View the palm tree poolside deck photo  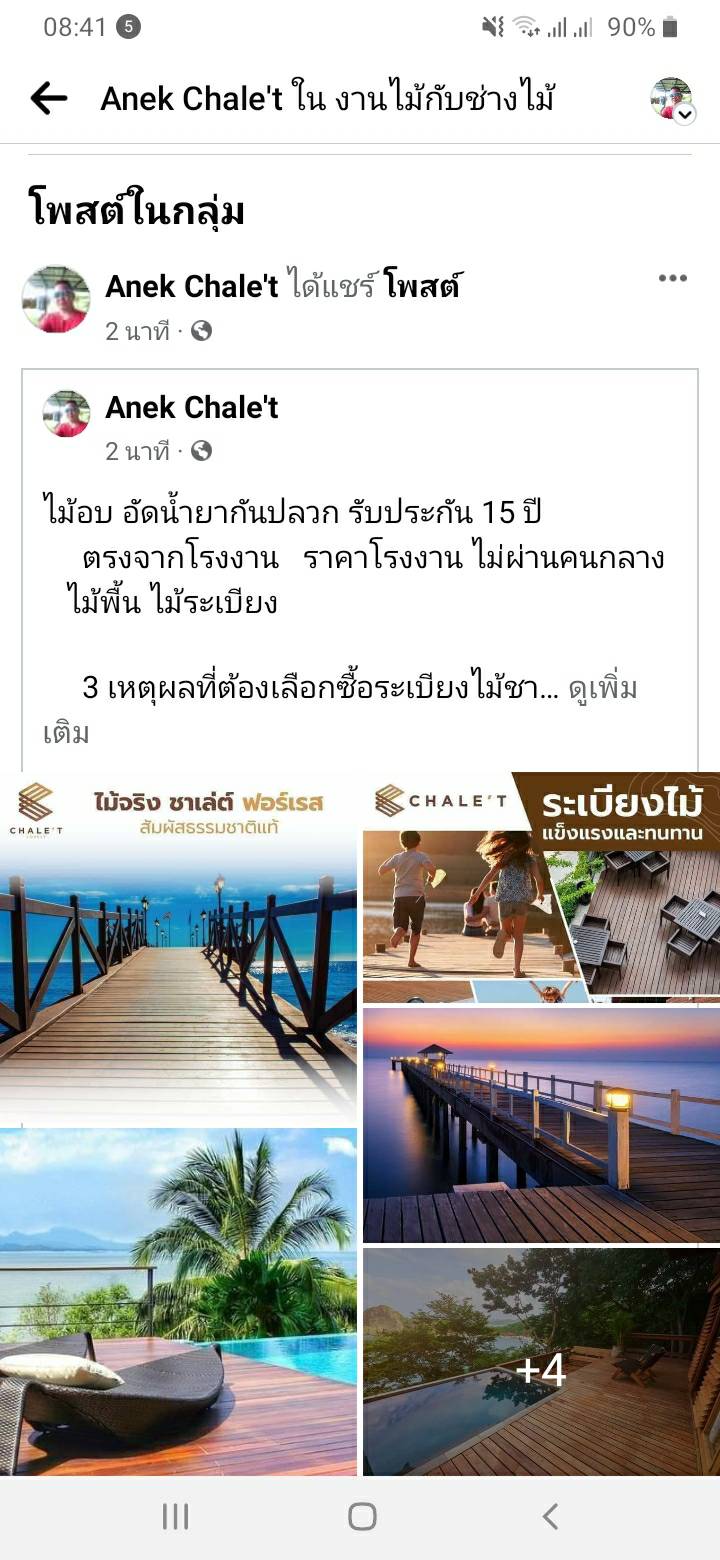178,1300
